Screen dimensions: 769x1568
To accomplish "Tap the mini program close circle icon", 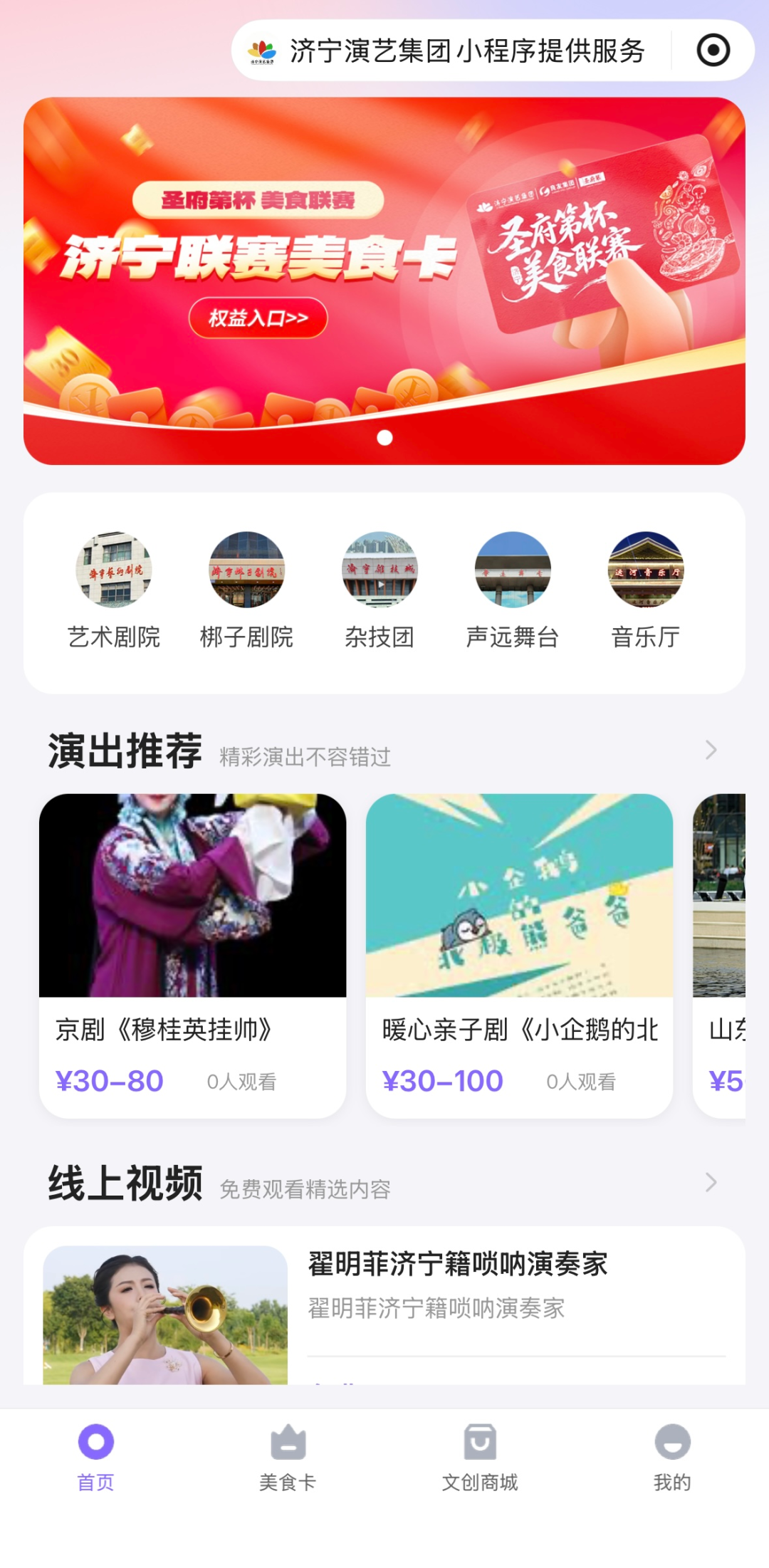I will (713, 51).
